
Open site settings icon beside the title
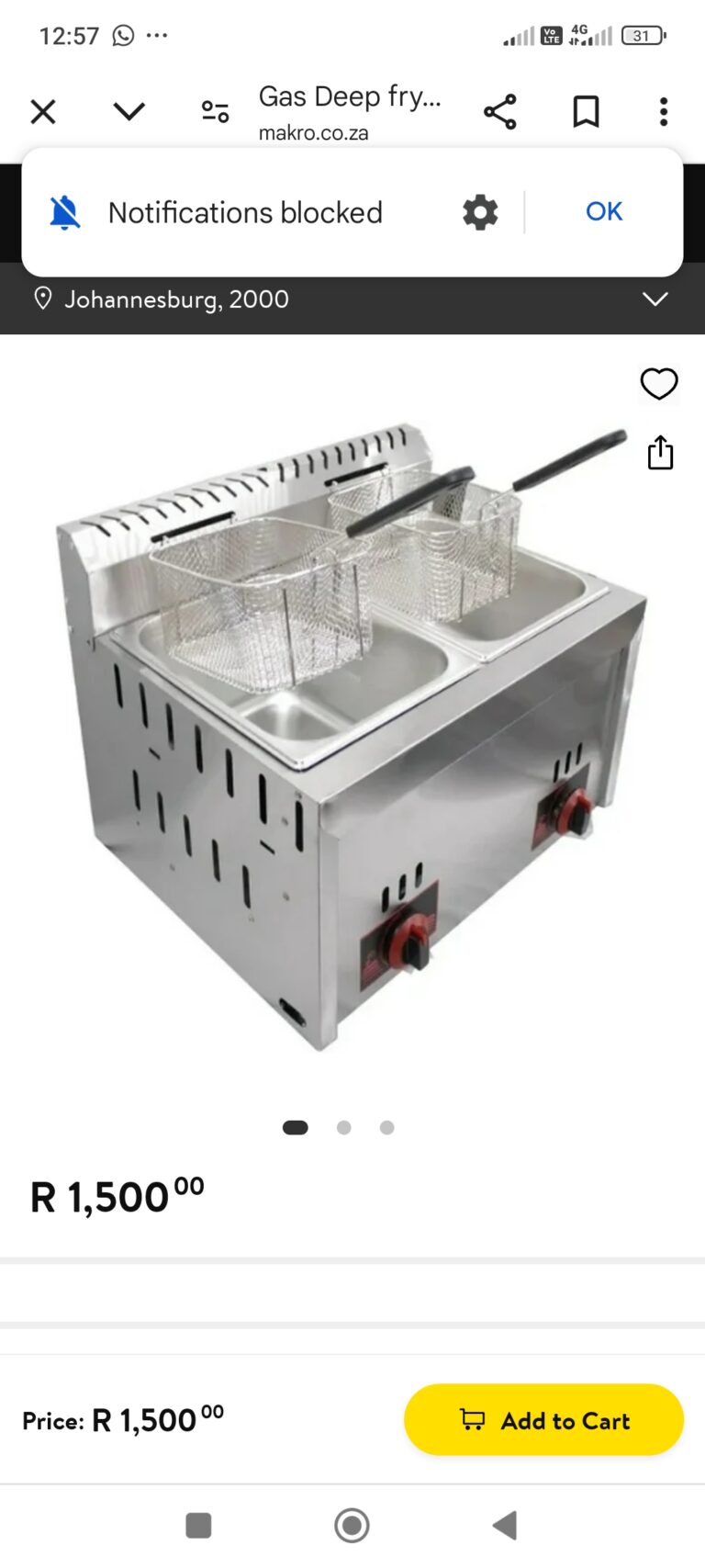215,112
